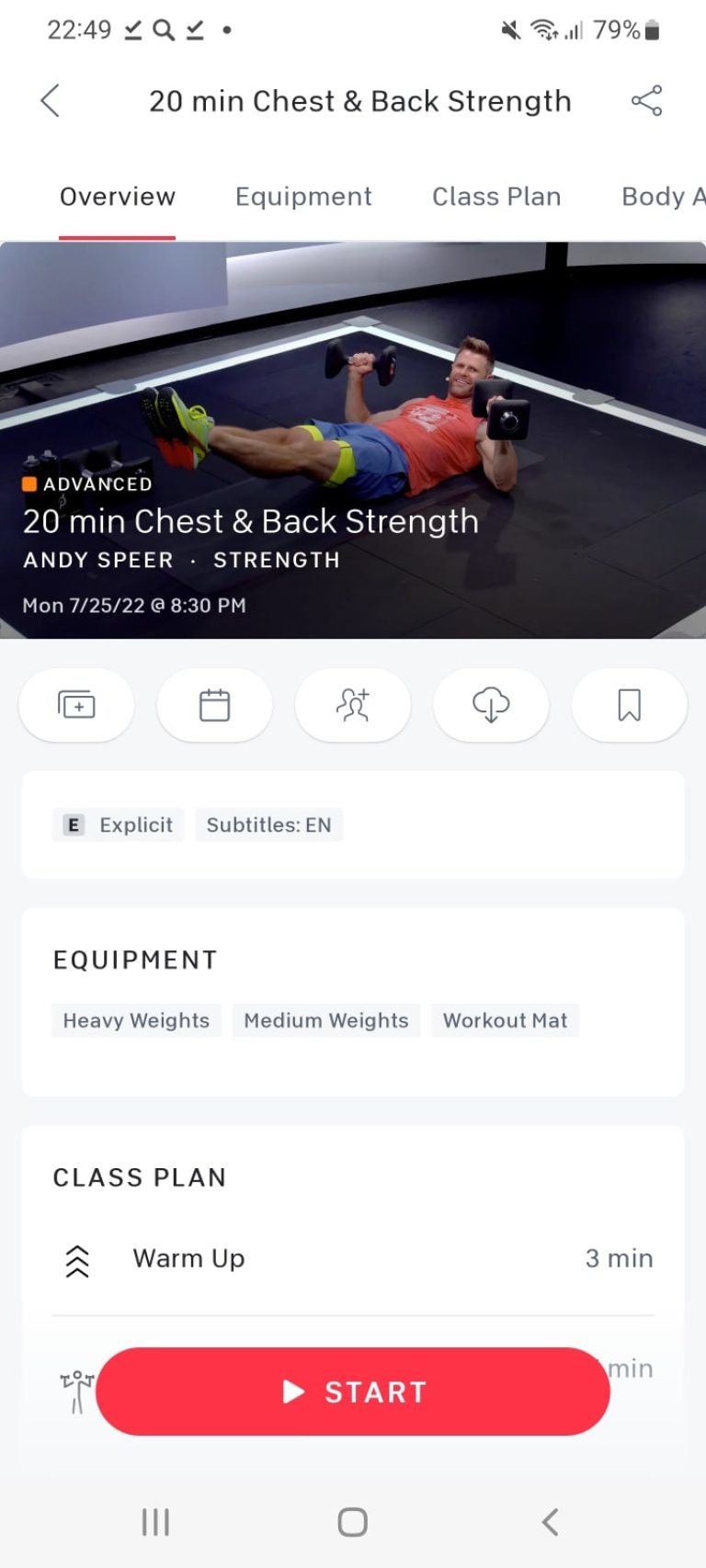Viewport: 706px width, 1568px height.
Task: Go back with the back arrow
Action: (50, 101)
